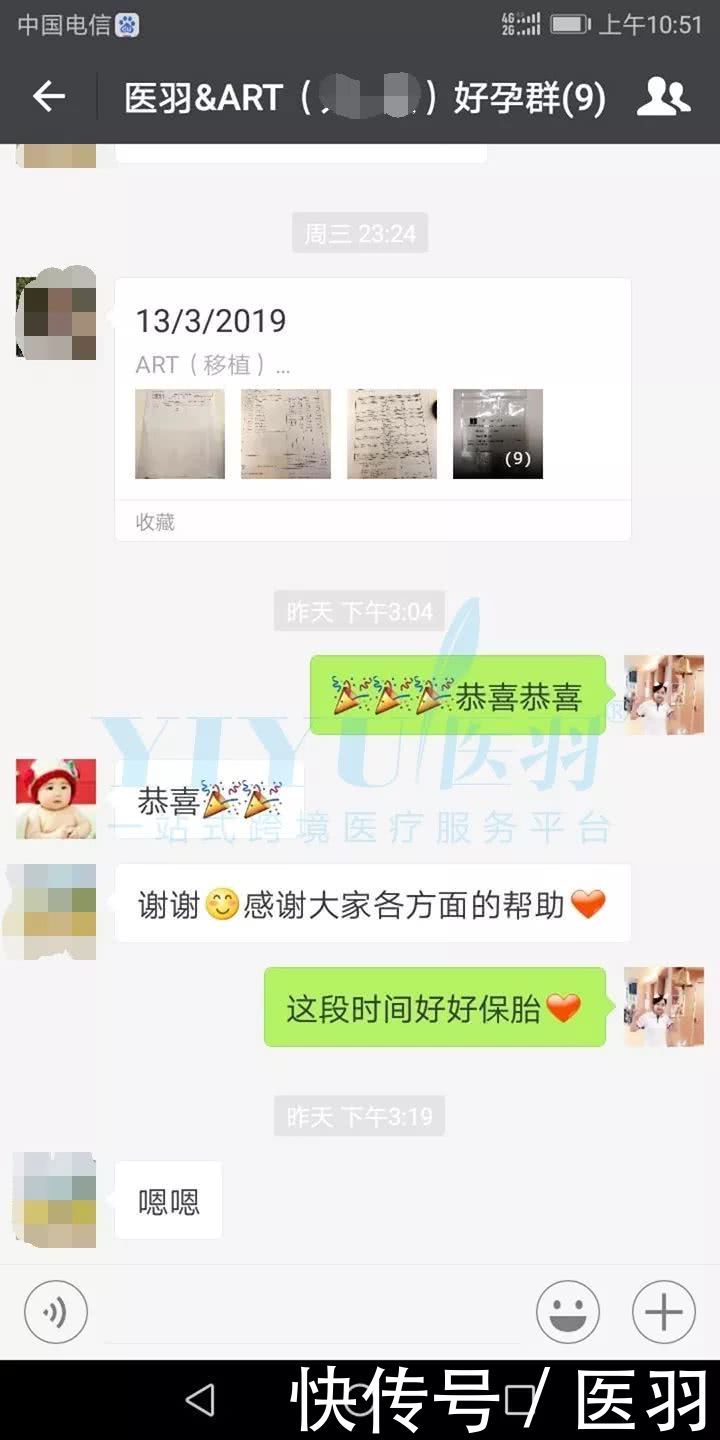Go back from the group chat
The width and height of the screenshot is (720, 1440).
48,97
